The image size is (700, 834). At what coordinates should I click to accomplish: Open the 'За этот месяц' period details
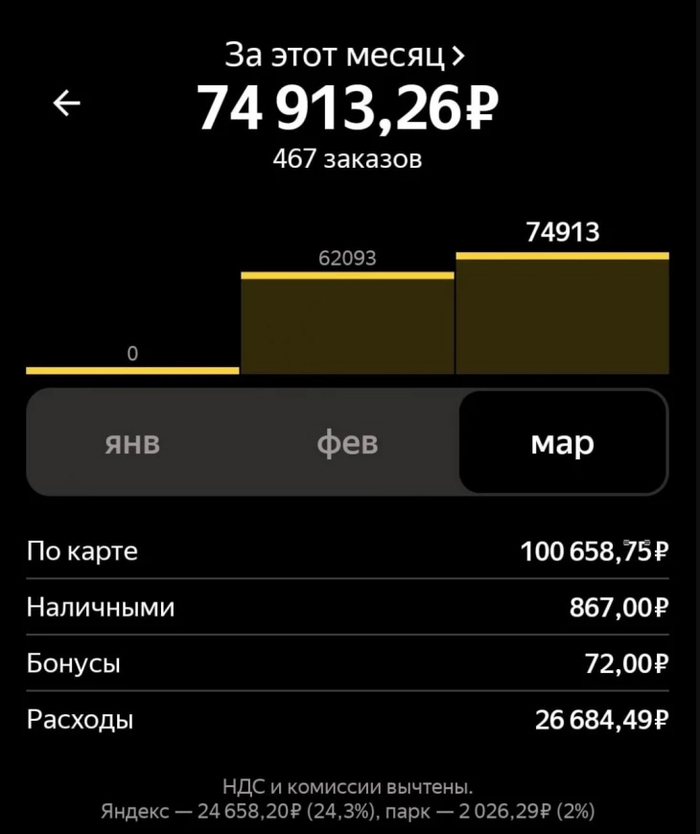coord(346,55)
